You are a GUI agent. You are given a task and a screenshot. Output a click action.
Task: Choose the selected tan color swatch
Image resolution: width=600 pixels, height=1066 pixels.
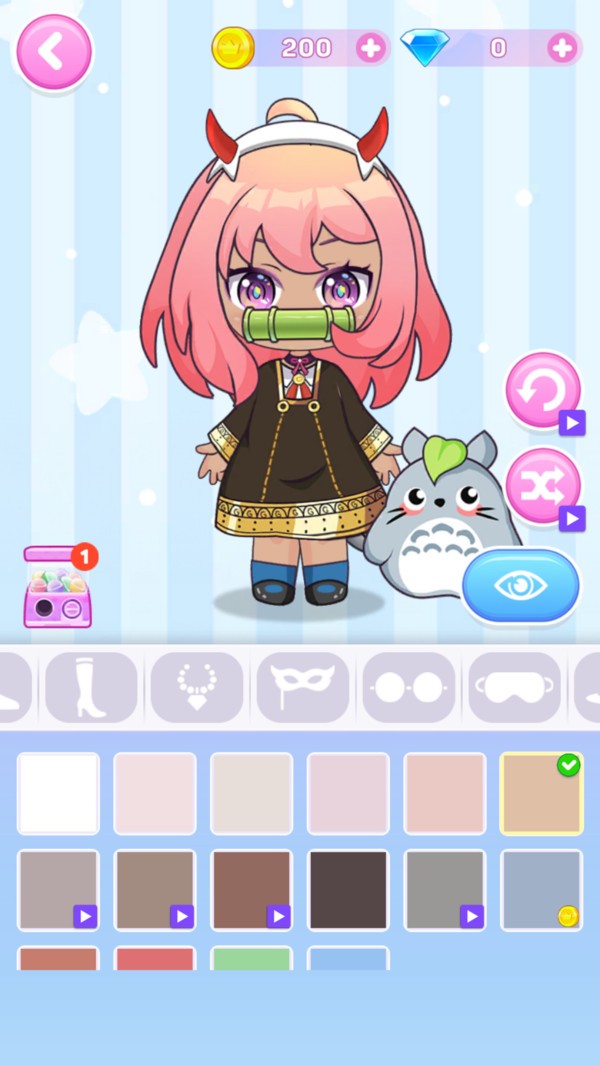click(542, 793)
